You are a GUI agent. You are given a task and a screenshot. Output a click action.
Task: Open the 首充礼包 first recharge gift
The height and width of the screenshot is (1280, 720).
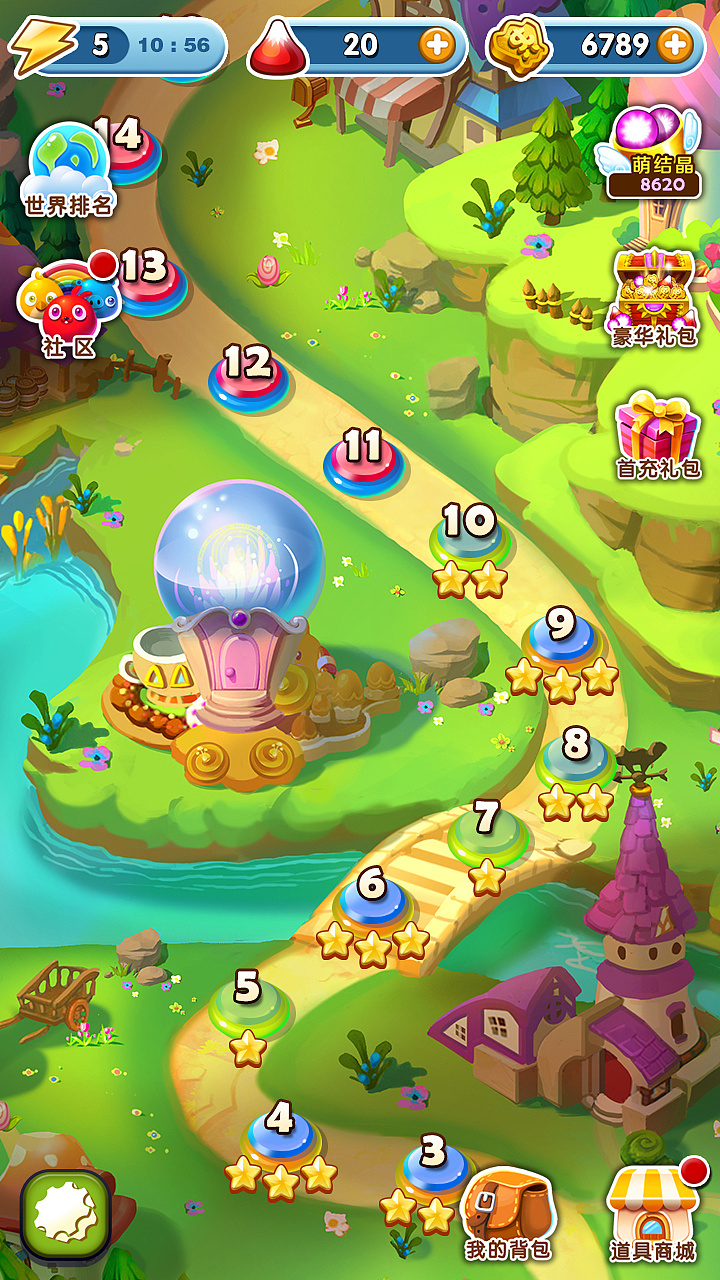point(658,435)
